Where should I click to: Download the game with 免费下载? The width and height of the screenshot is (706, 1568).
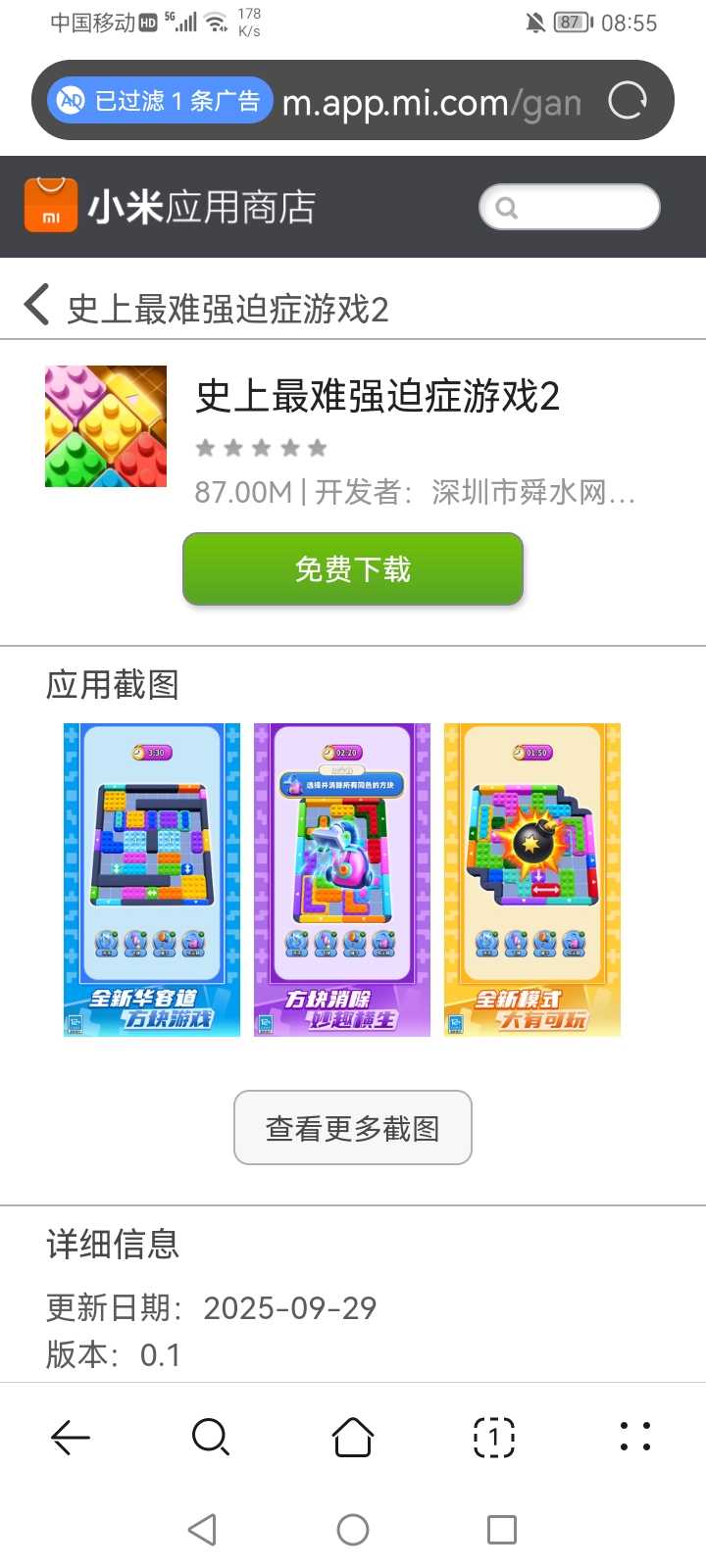click(x=353, y=569)
